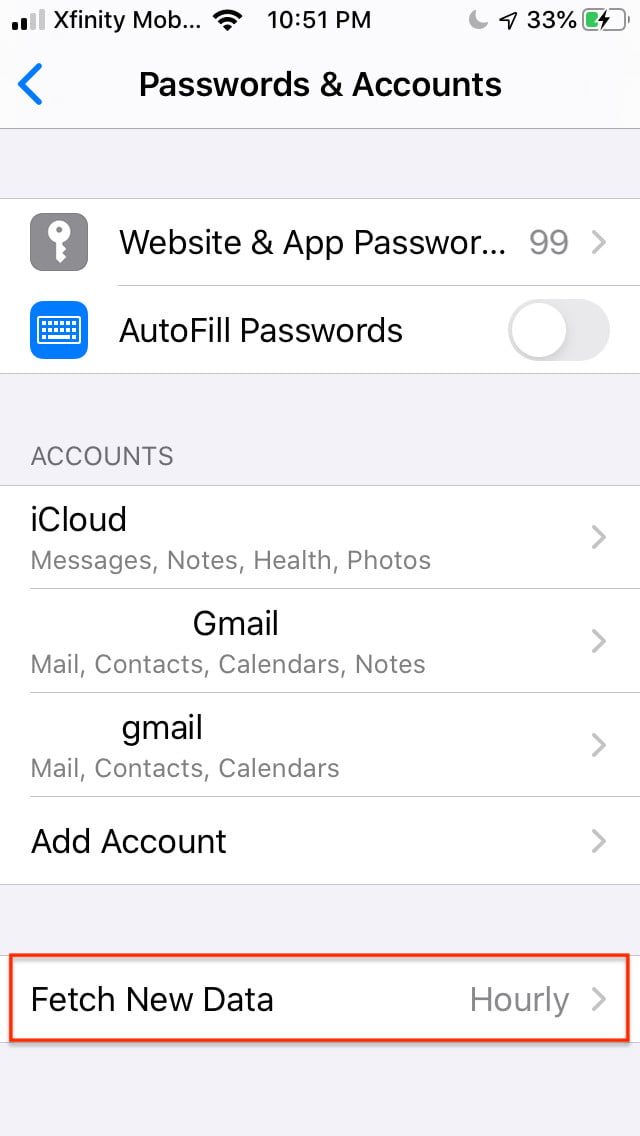Open the iCloud account settings
The image size is (640, 1136).
pos(320,538)
